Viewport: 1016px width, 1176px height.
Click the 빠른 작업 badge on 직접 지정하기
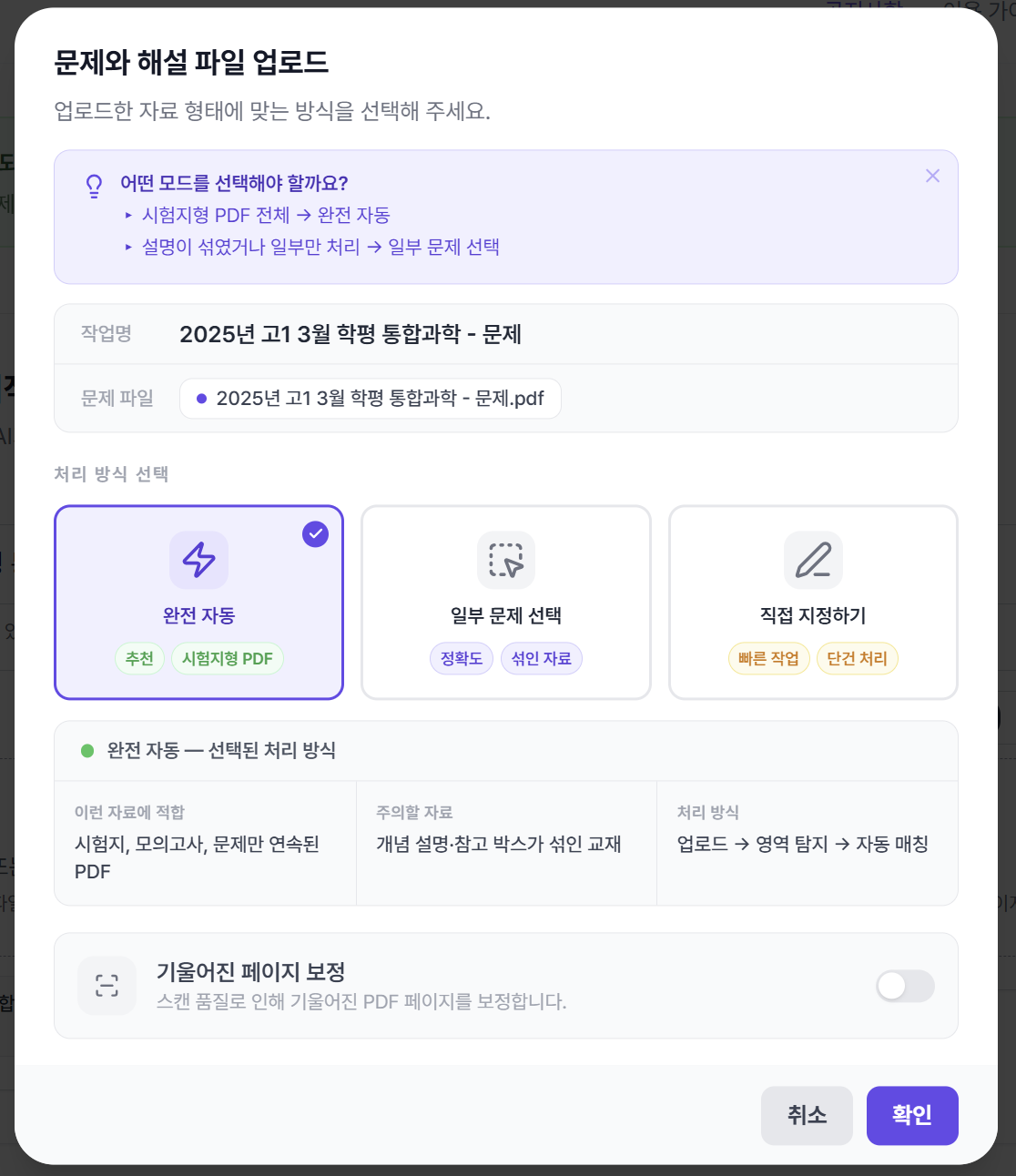point(768,658)
